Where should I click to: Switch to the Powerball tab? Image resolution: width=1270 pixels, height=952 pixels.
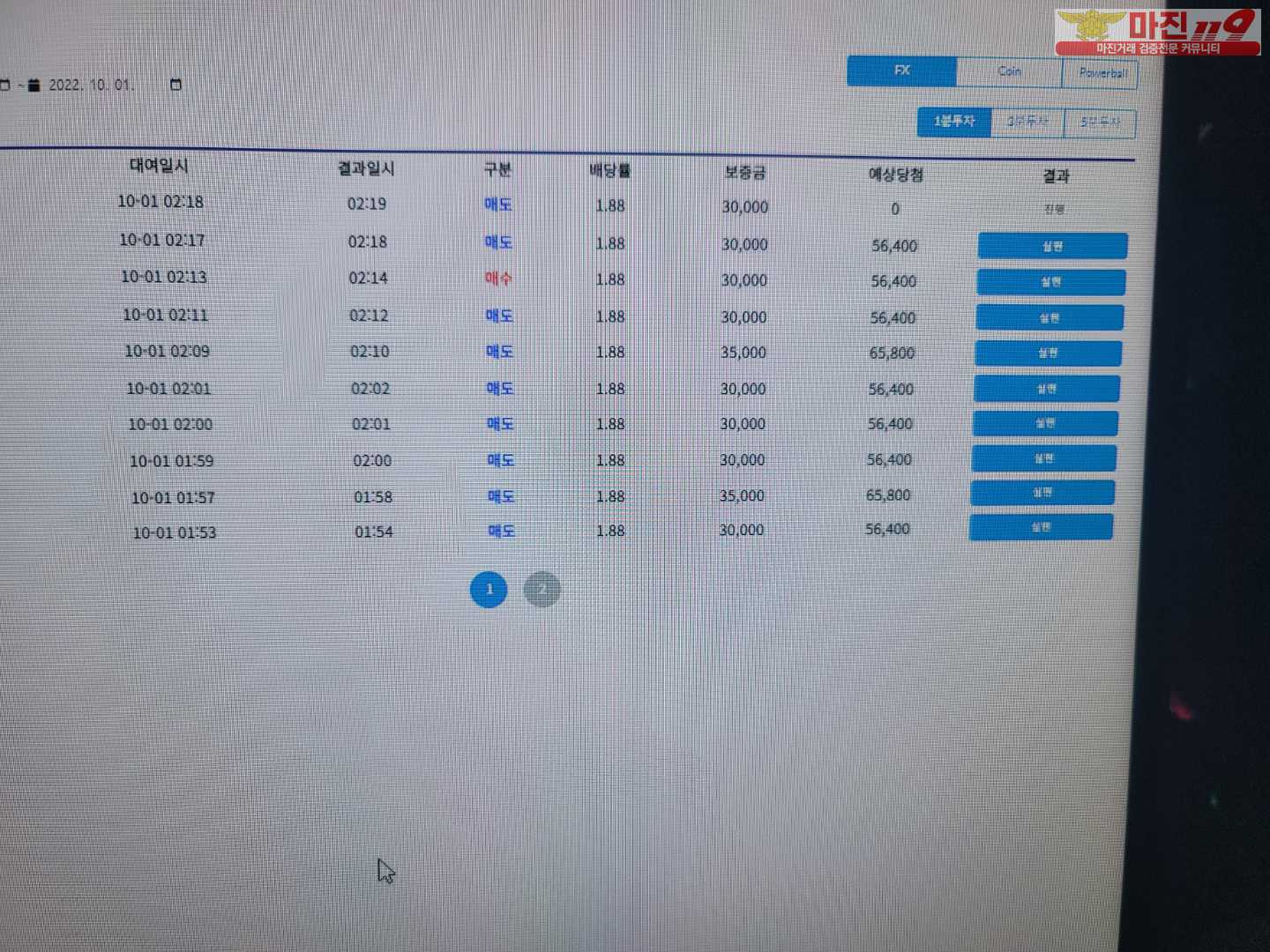coord(1102,73)
